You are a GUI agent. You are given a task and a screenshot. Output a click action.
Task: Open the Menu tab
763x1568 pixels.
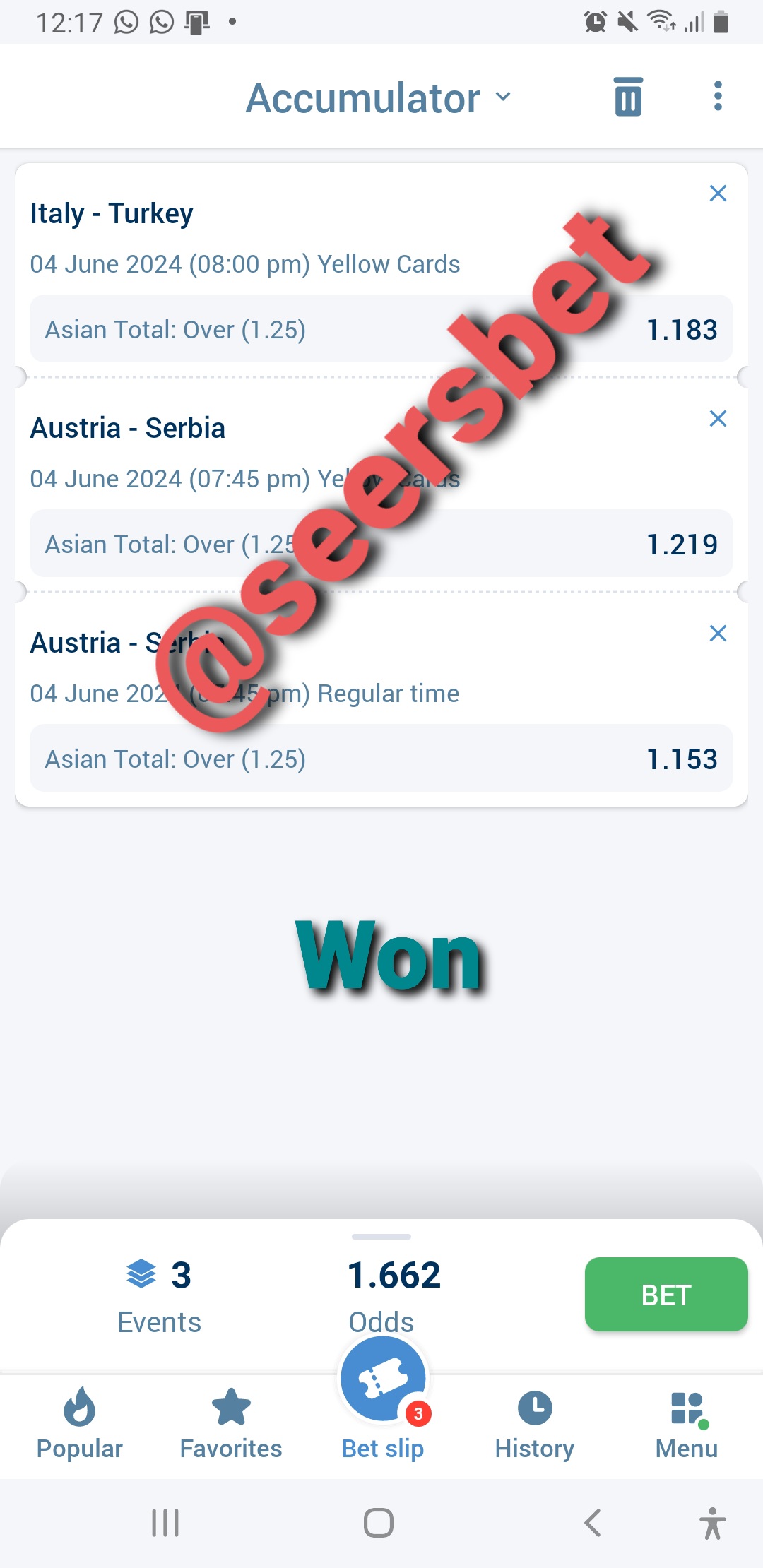coord(686,1423)
